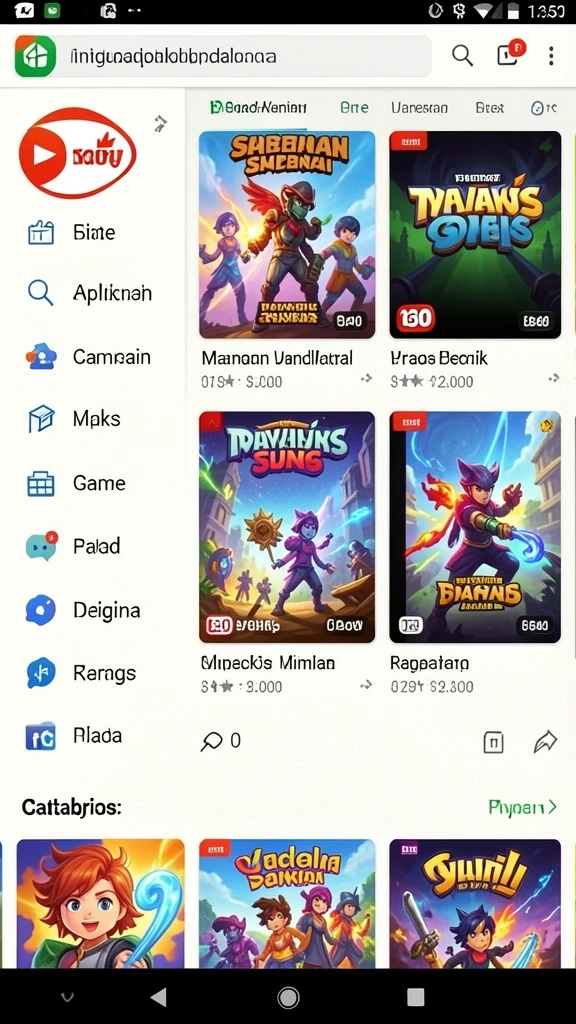Switch to the Uanesran tab
Screen dimensions: 576x1024
pyautogui.click(x=419, y=108)
